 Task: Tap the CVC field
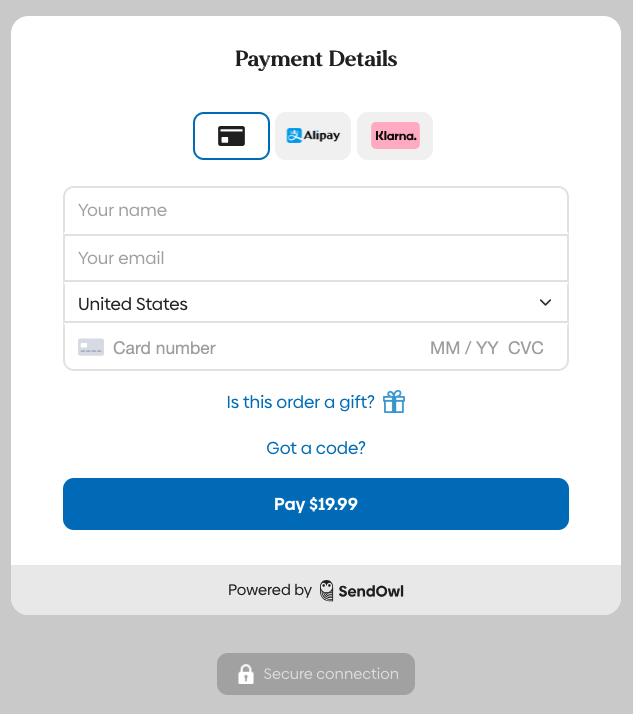526,348
